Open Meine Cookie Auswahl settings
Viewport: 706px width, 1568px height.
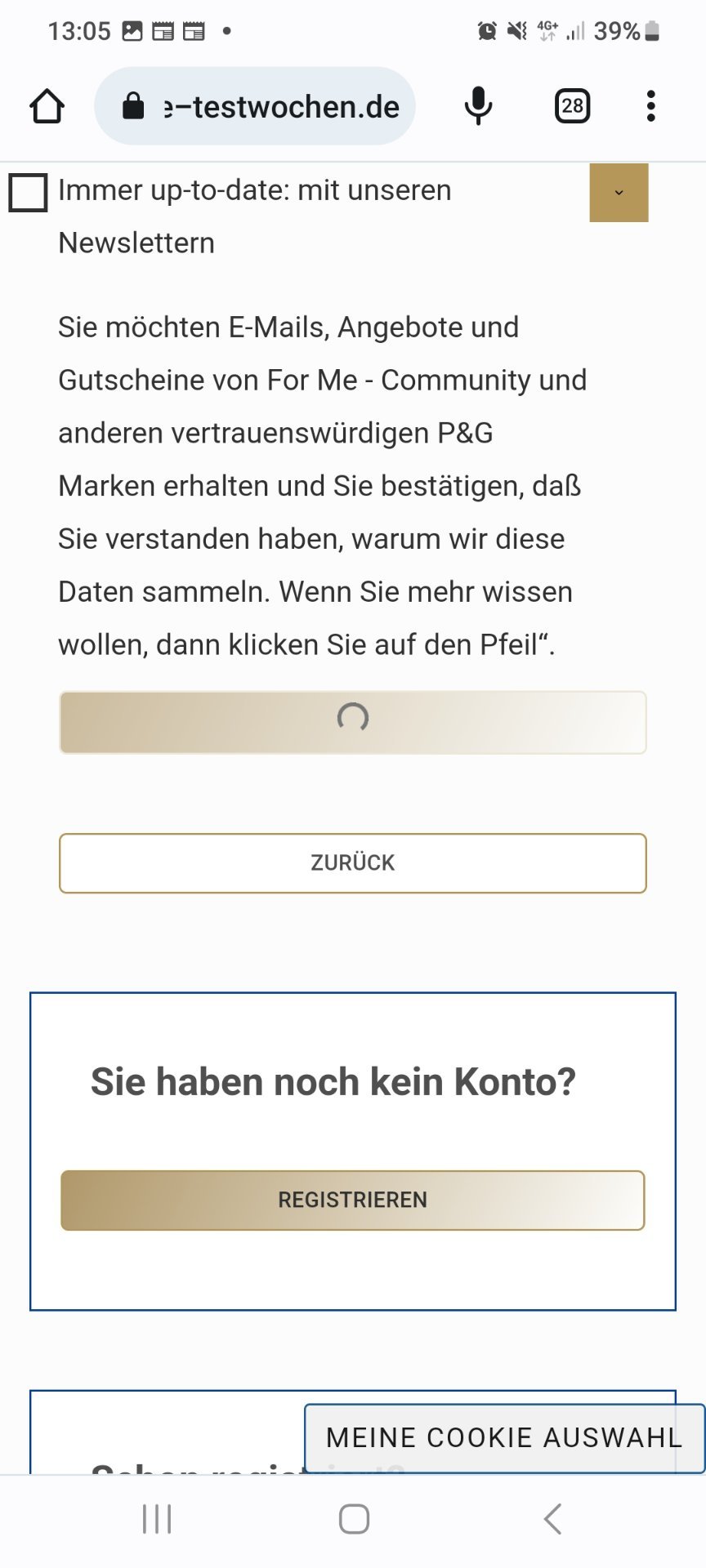point(504,1438)
